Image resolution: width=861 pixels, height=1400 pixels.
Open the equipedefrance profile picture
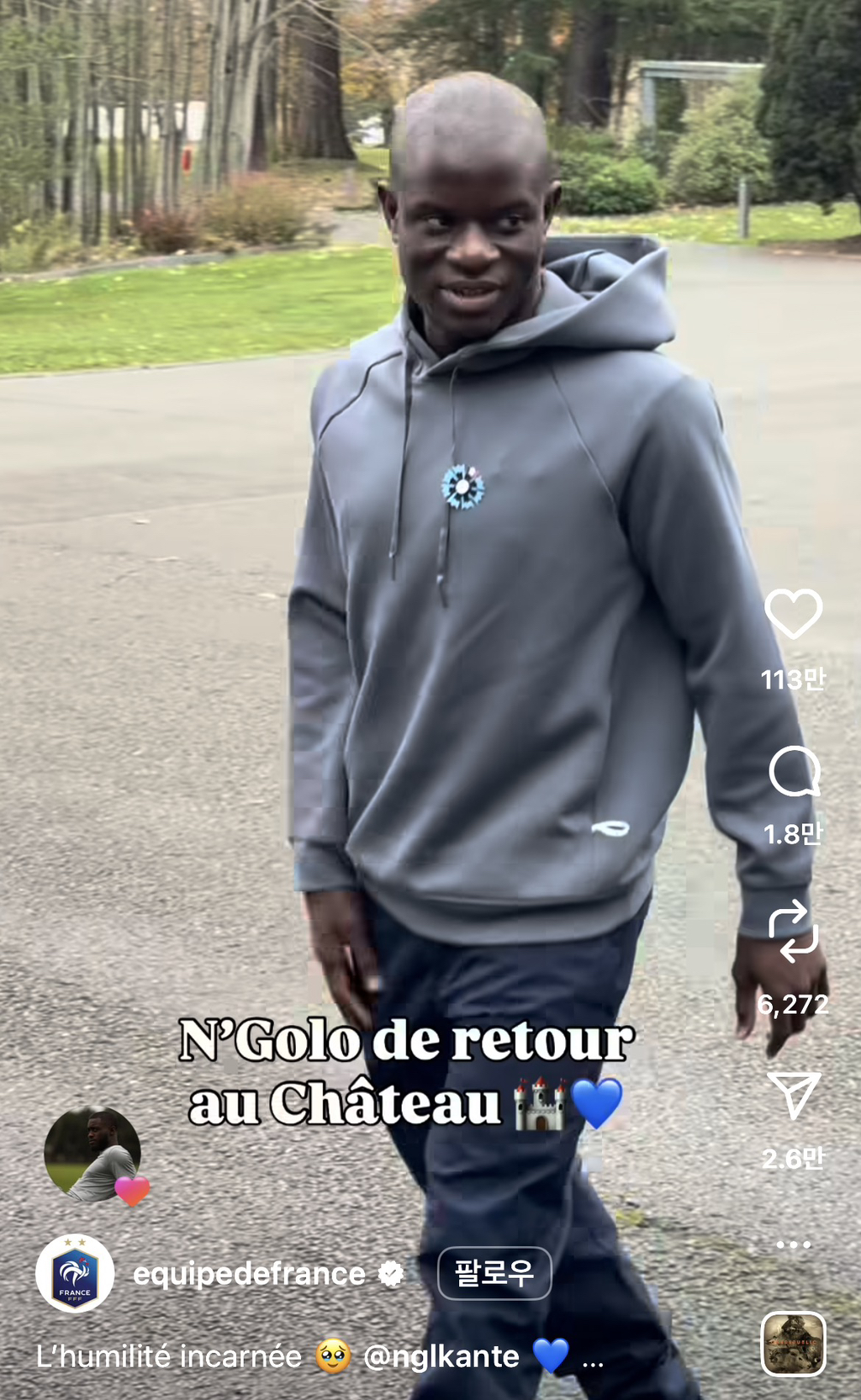75,1273
